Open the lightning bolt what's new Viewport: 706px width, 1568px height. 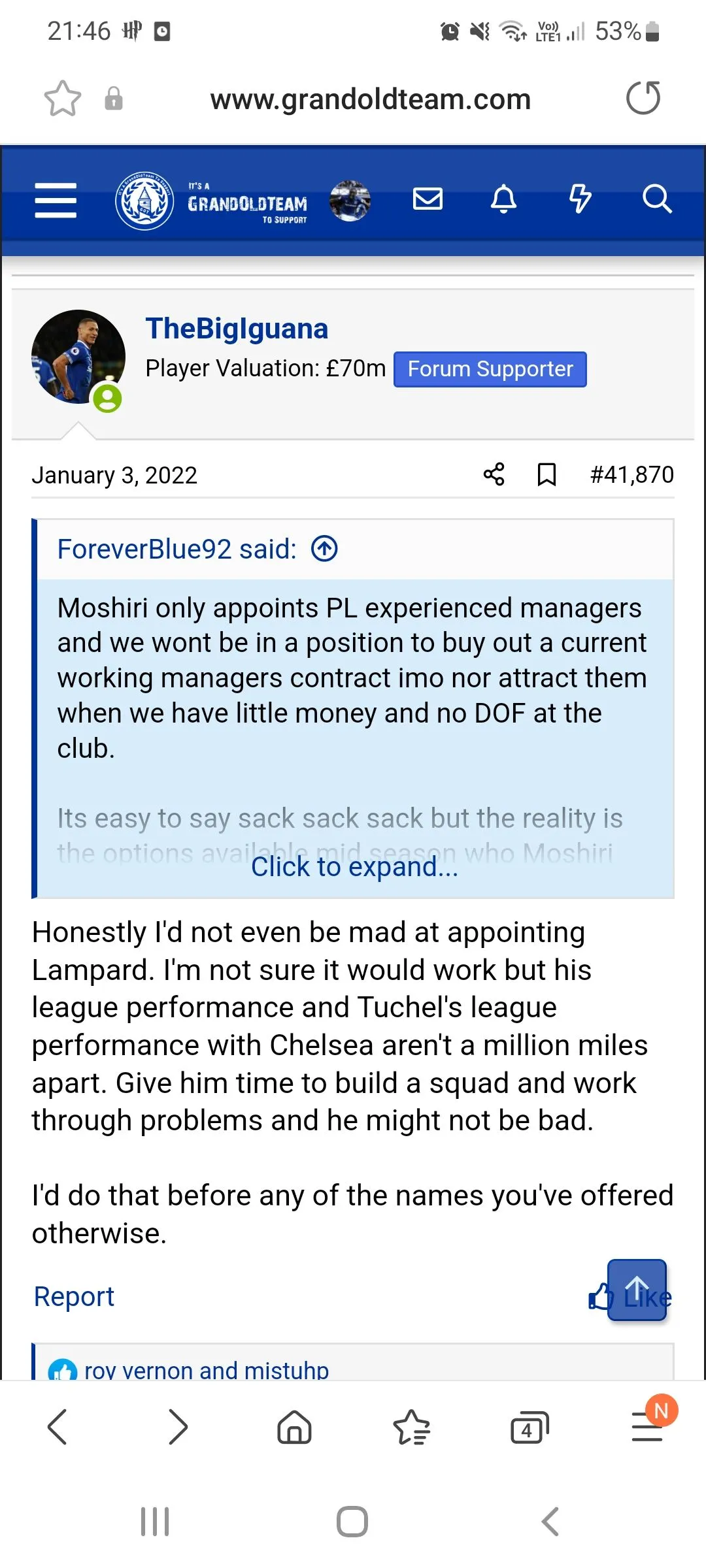tap(580, 199)
